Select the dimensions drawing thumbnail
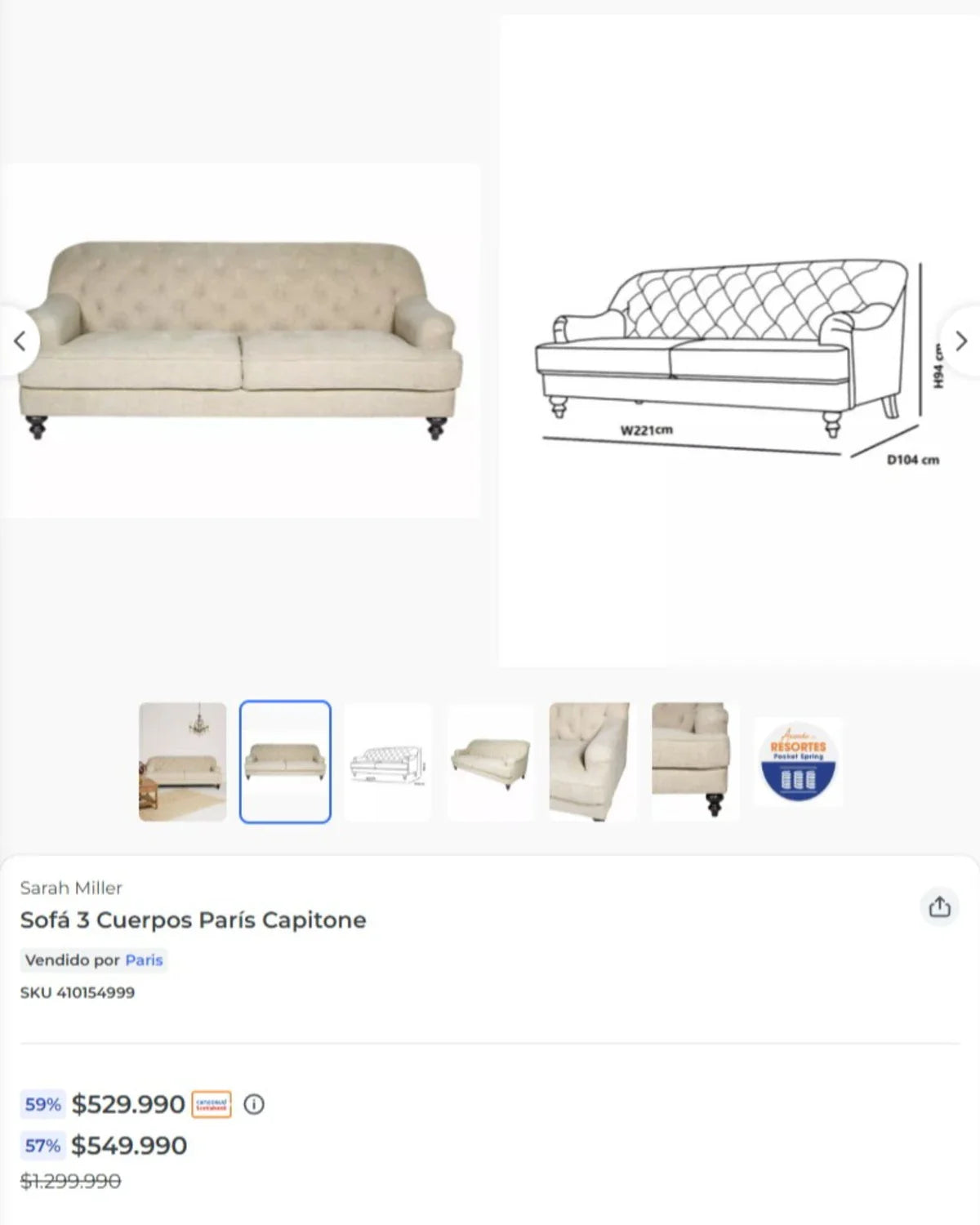This screenshot has height=1225, width=980. (388, 761)
